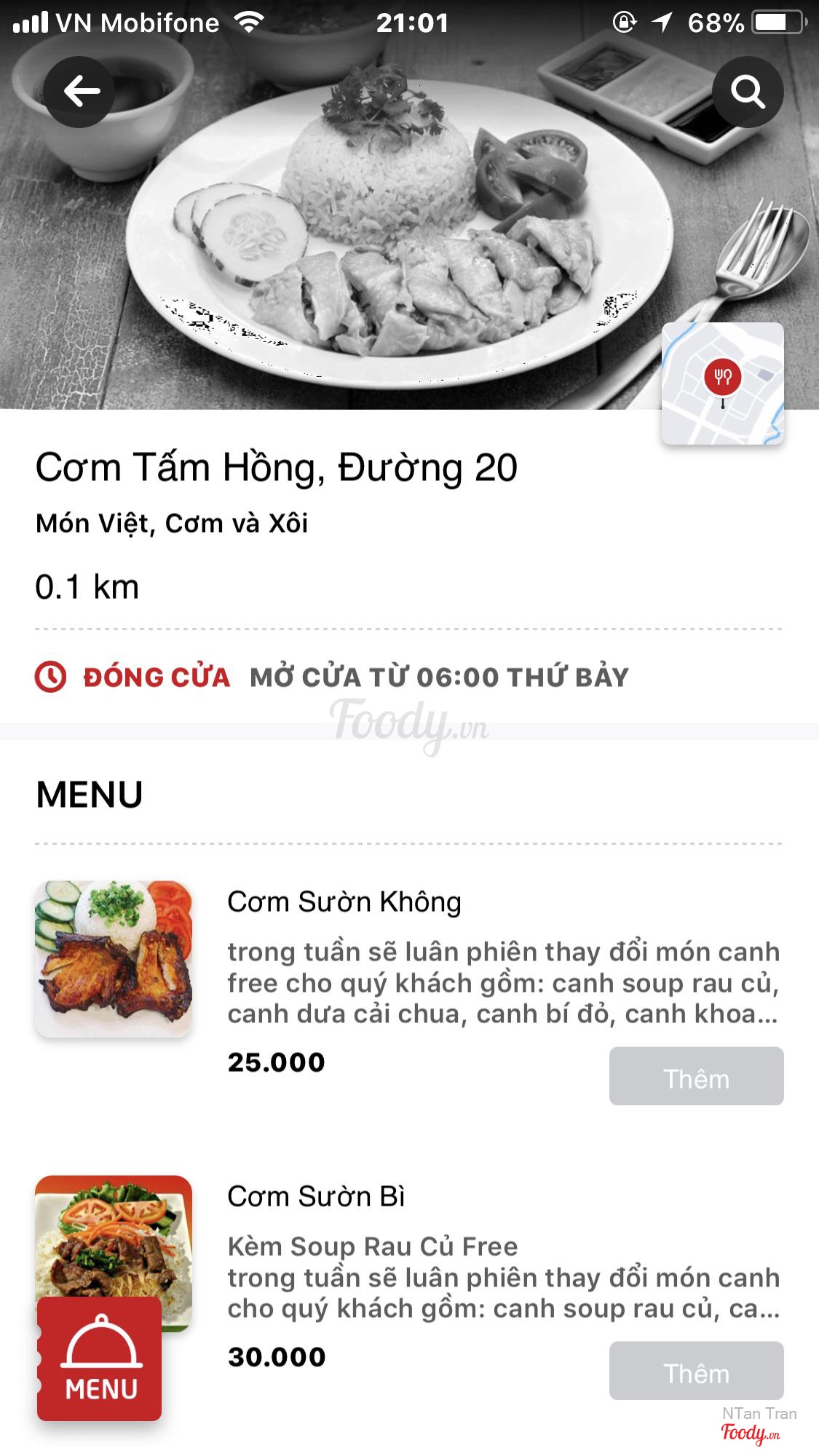Go back using the arrow icon
819x1456 pixels.
79,92
